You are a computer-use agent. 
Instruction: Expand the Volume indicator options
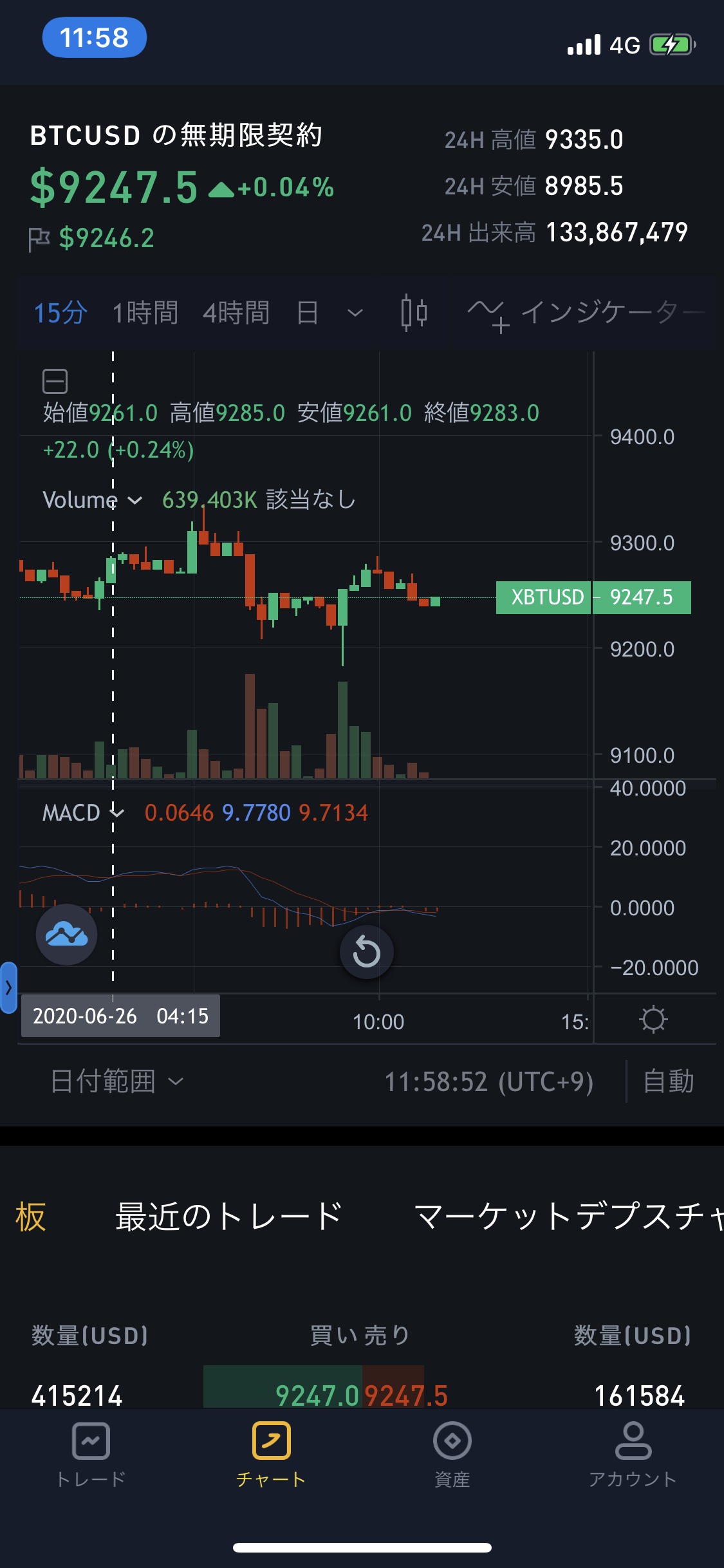135,500
